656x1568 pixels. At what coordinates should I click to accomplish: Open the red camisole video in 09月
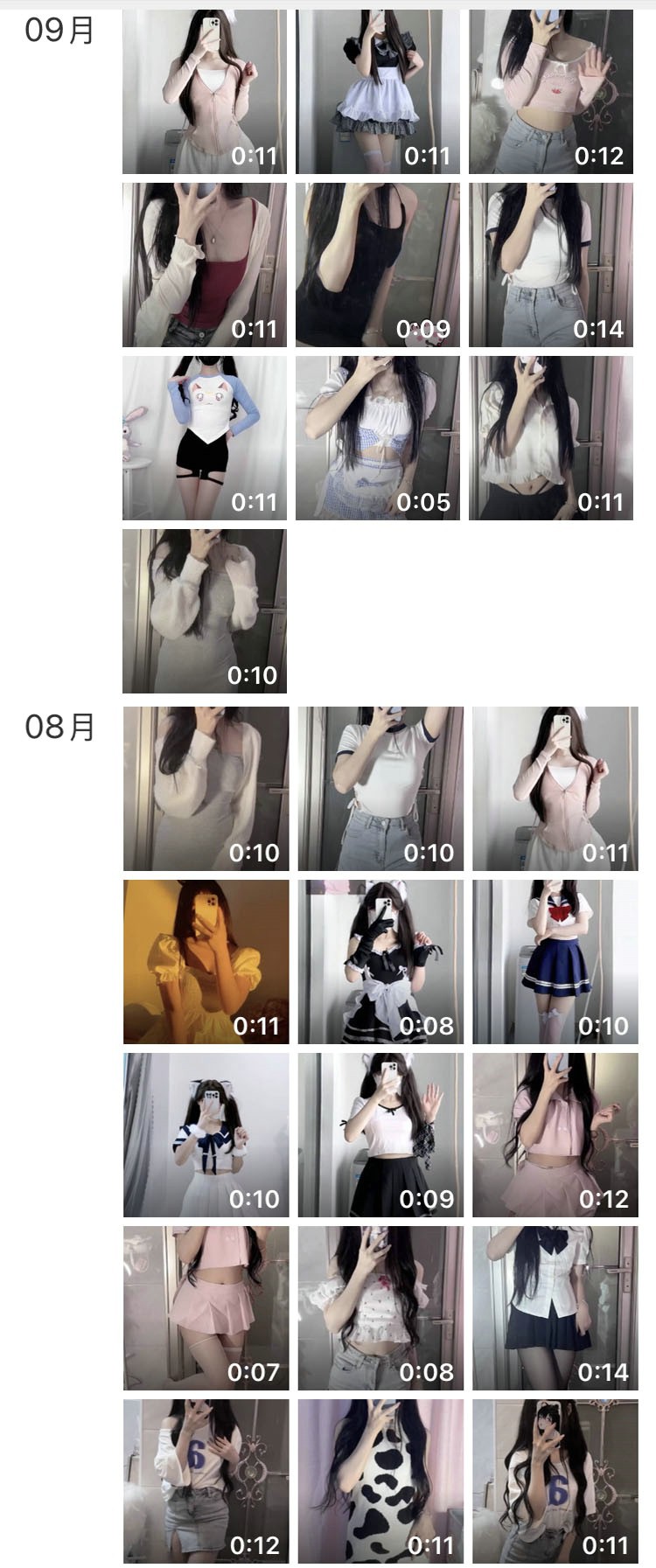[204, 265]
